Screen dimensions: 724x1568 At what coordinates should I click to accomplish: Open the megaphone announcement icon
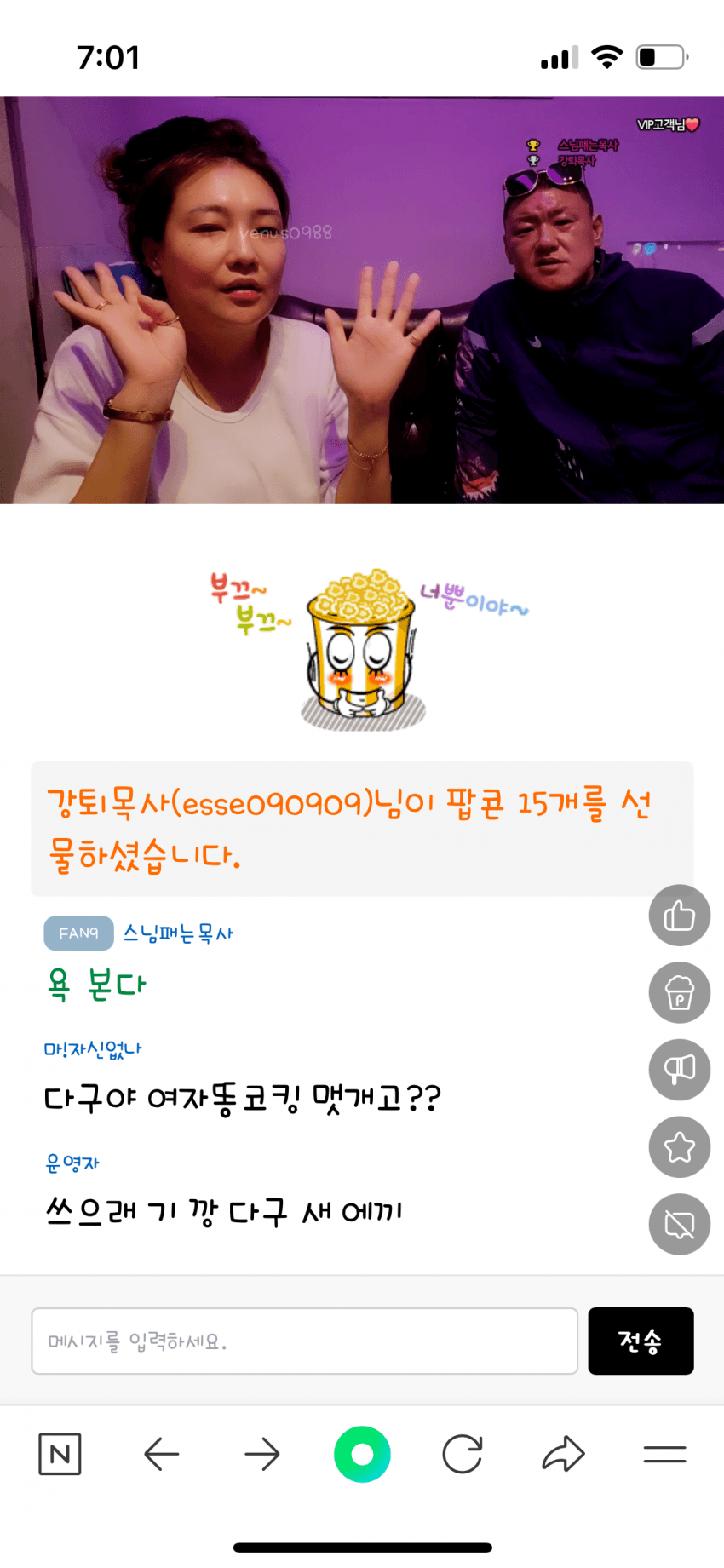(679, 1070)
